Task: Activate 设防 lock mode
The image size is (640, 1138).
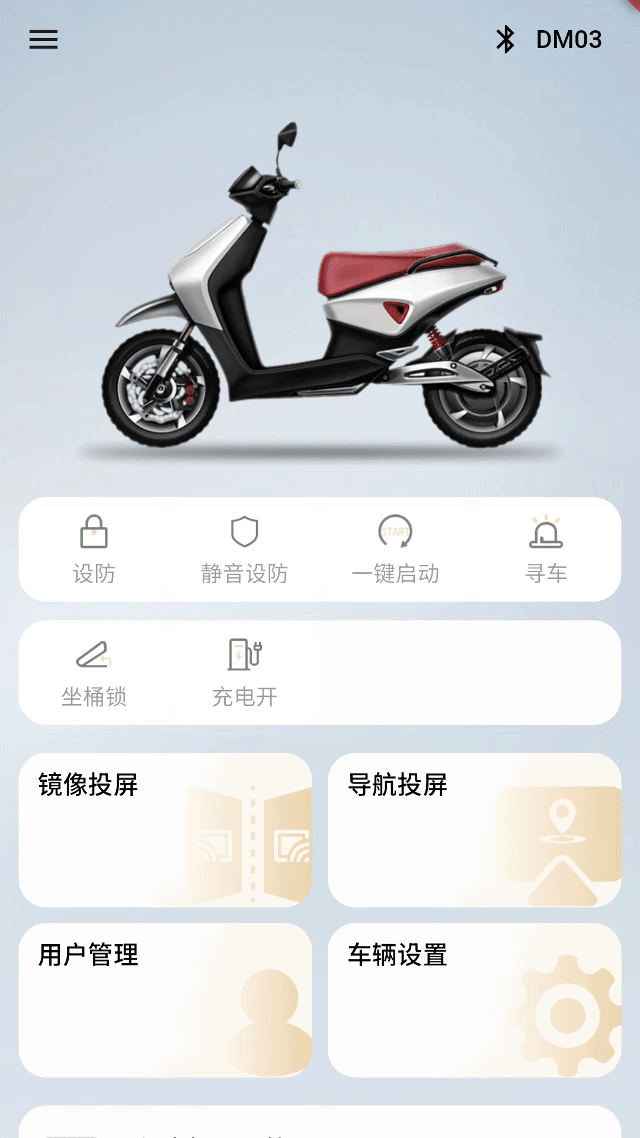Action: [94, 549]
